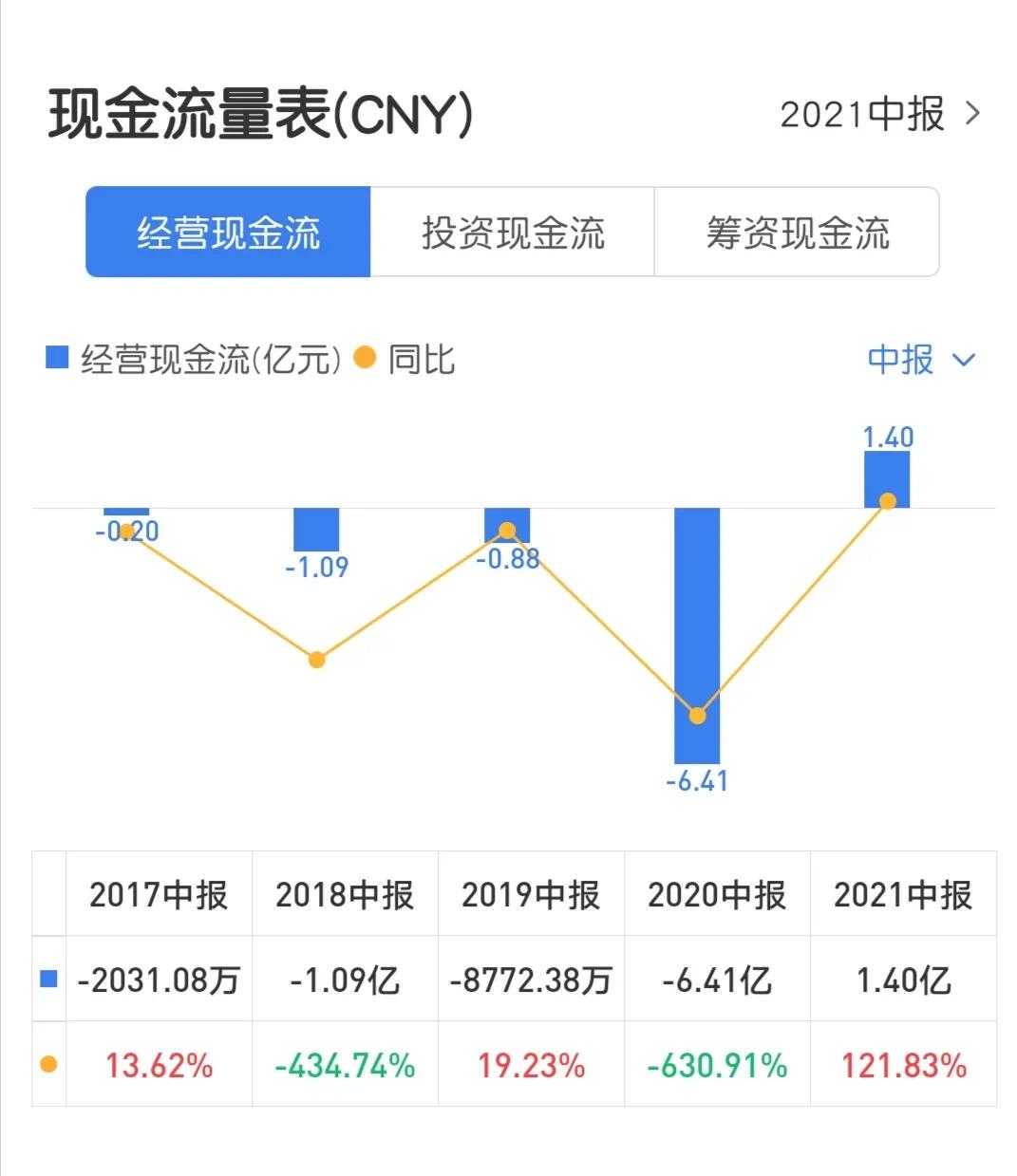
Task: Click the orange 同比 legend dot
Action: [x=364, y=359]
